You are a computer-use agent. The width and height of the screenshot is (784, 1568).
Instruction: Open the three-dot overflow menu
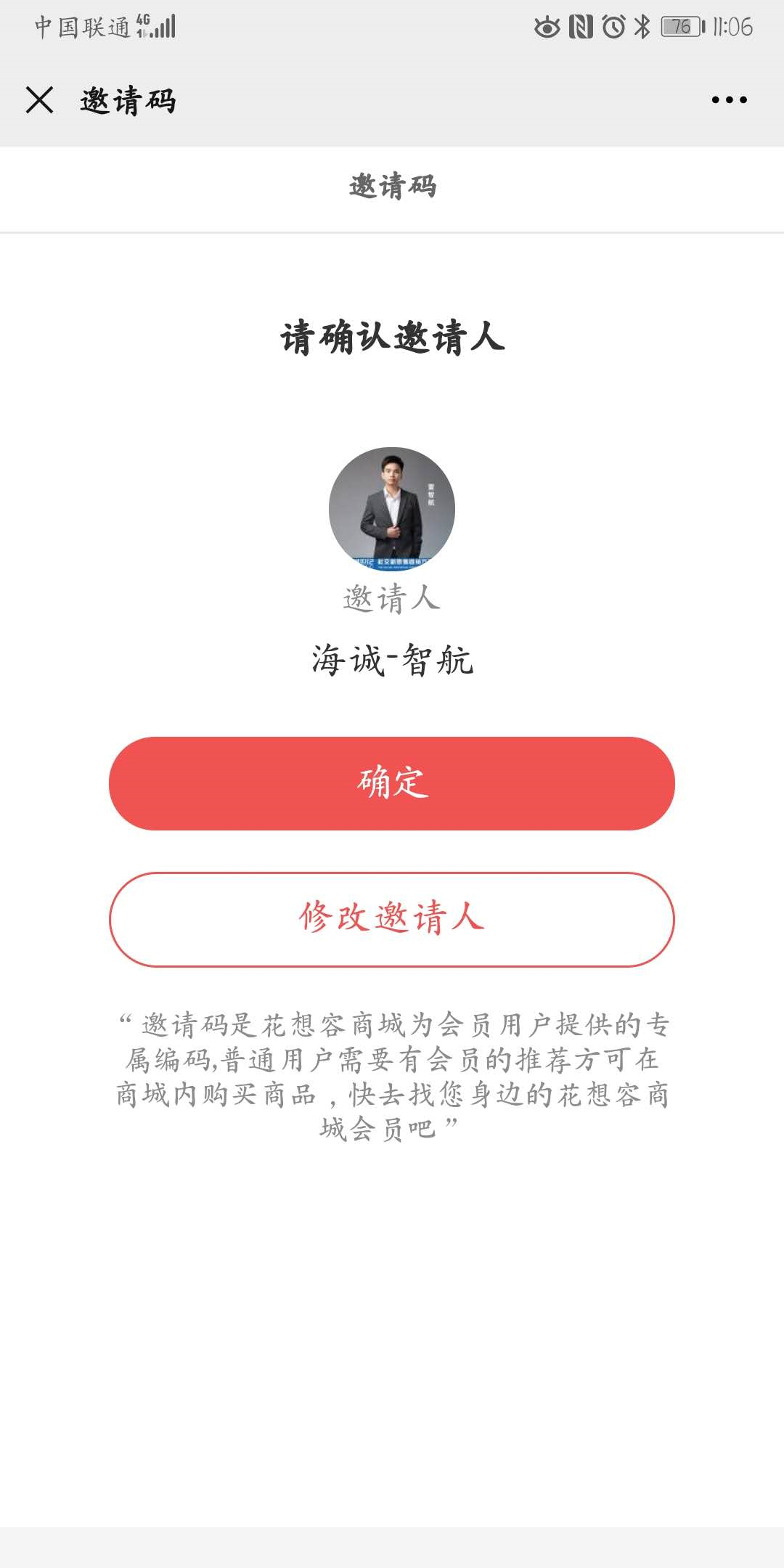(x=729, y=100)
